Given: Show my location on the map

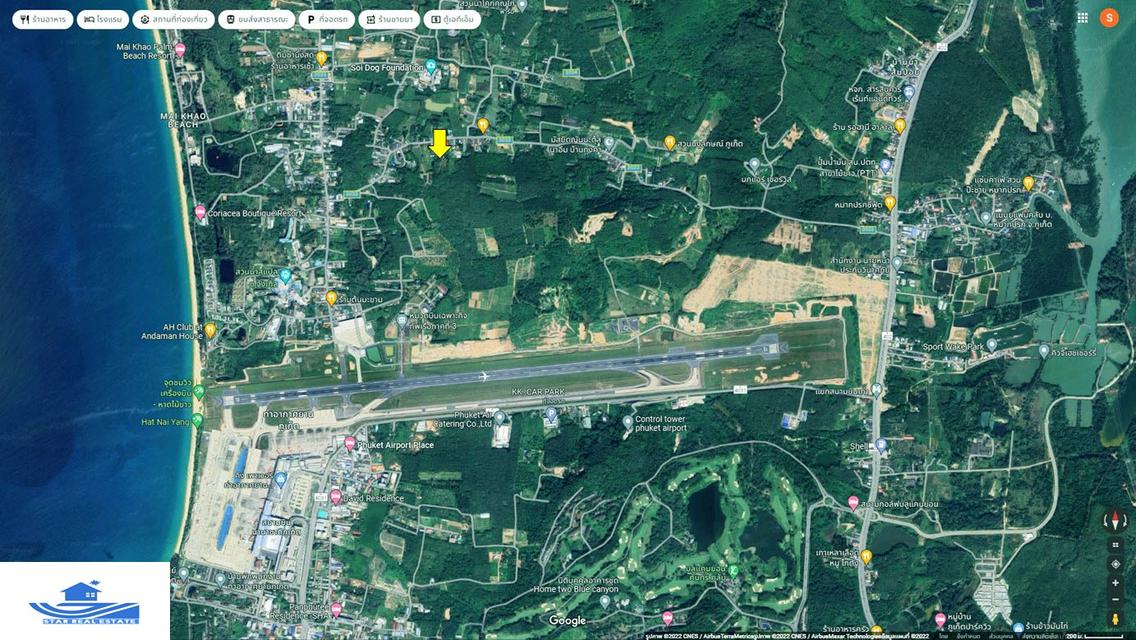Looking at the screenshot, I should pos(1115,564).
